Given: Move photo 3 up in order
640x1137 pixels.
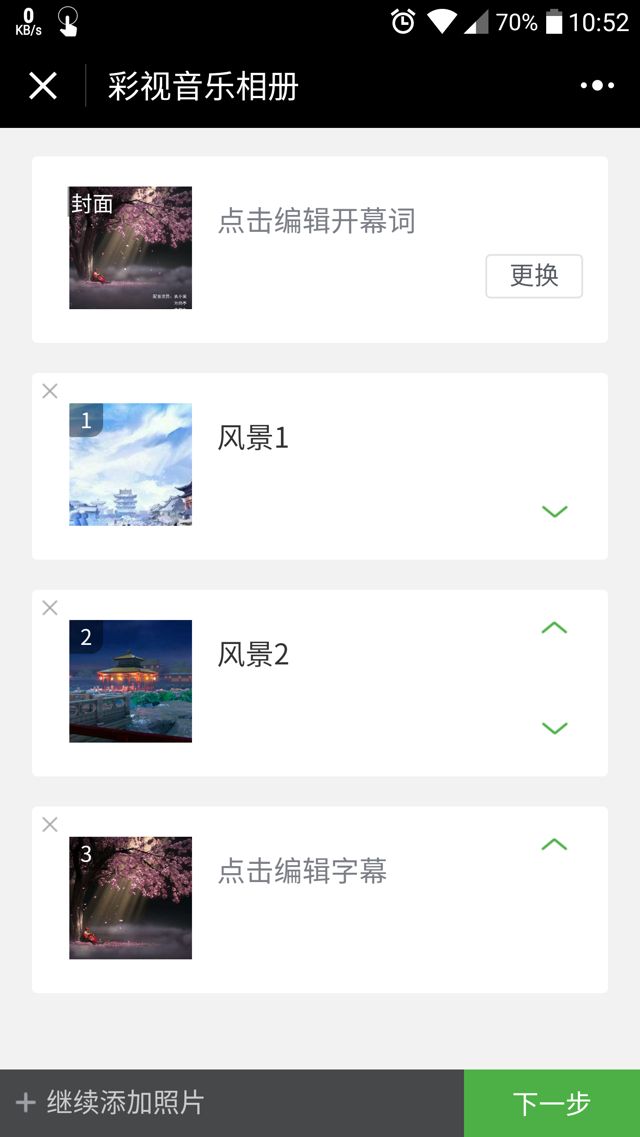Looking at the screenshot, I should click(x=554, y=845).
